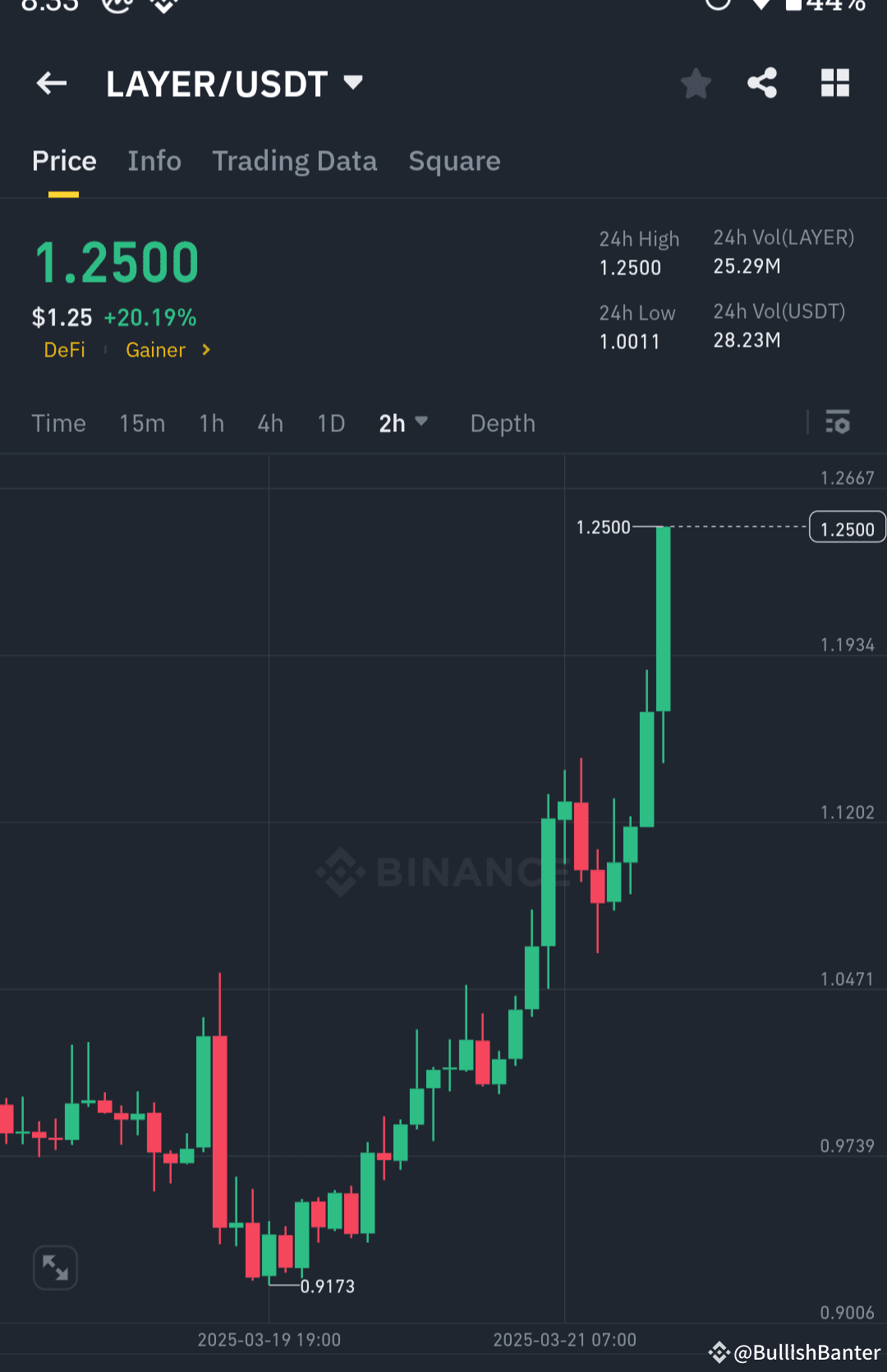
Task: Open the status bar clock area
Action: click(49, 8)
